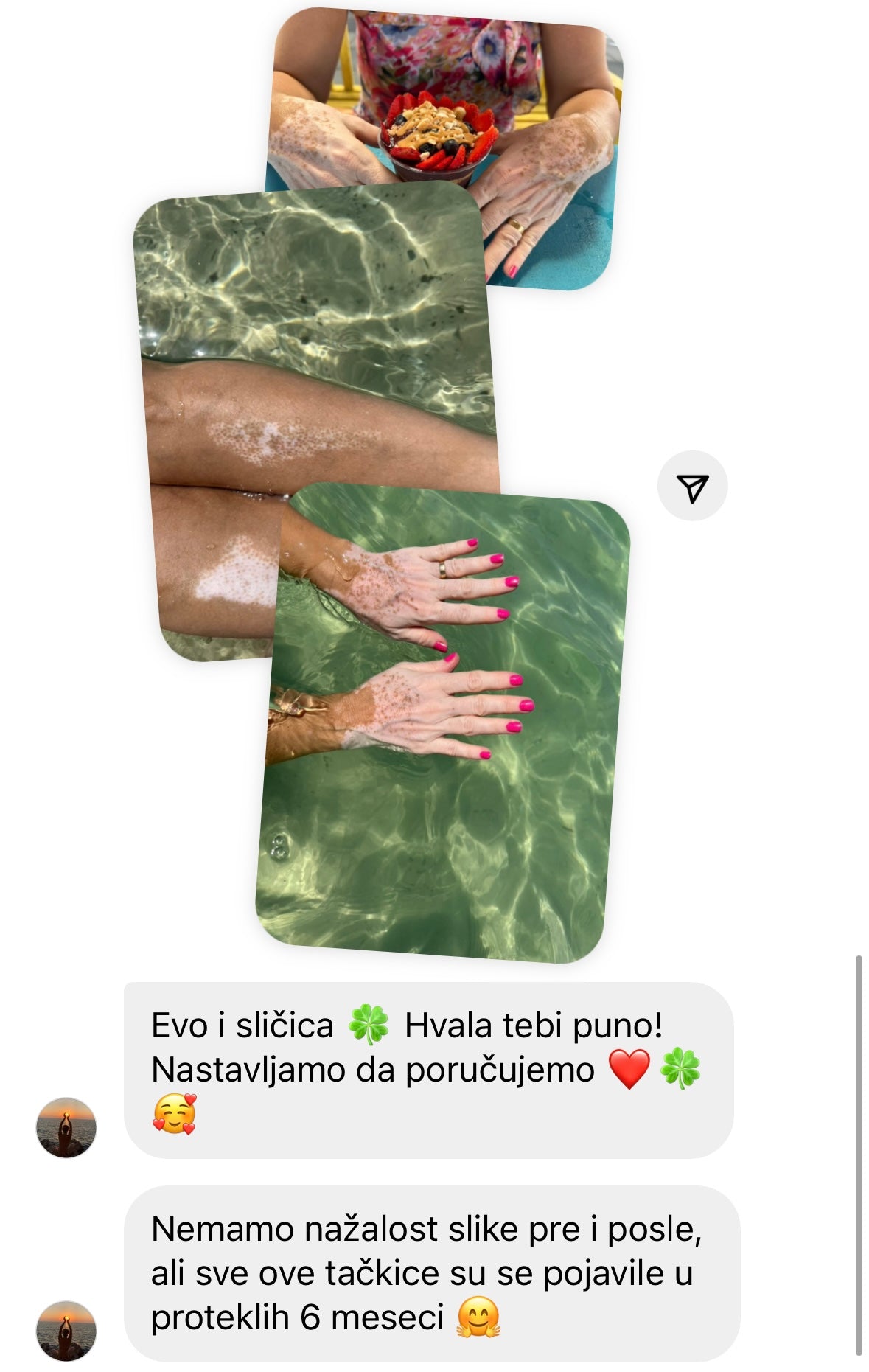
Task: Open sender's avatar beside "Nemamo nažalost" message
Action: (x=66, y=1331)
